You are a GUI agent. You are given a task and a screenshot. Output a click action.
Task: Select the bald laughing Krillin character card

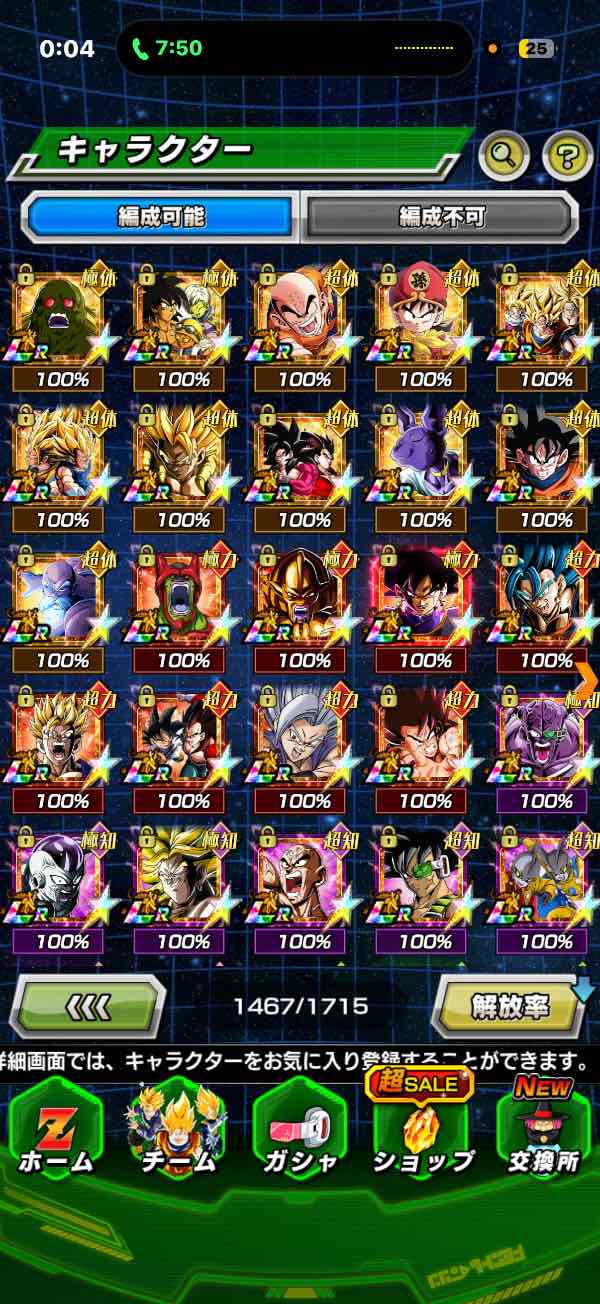click(304, 325)
